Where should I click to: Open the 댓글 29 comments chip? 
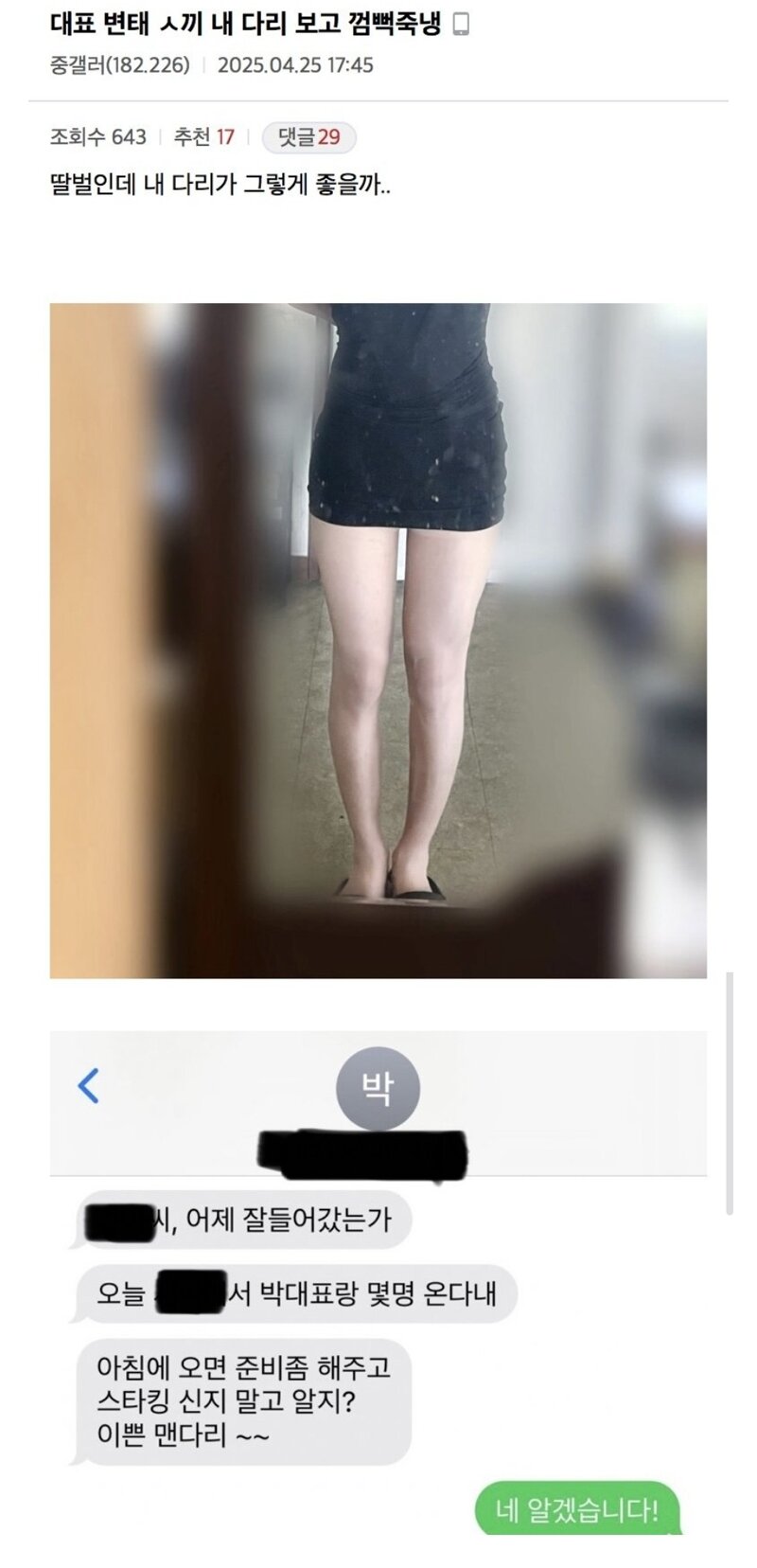(x=308, y=137)
